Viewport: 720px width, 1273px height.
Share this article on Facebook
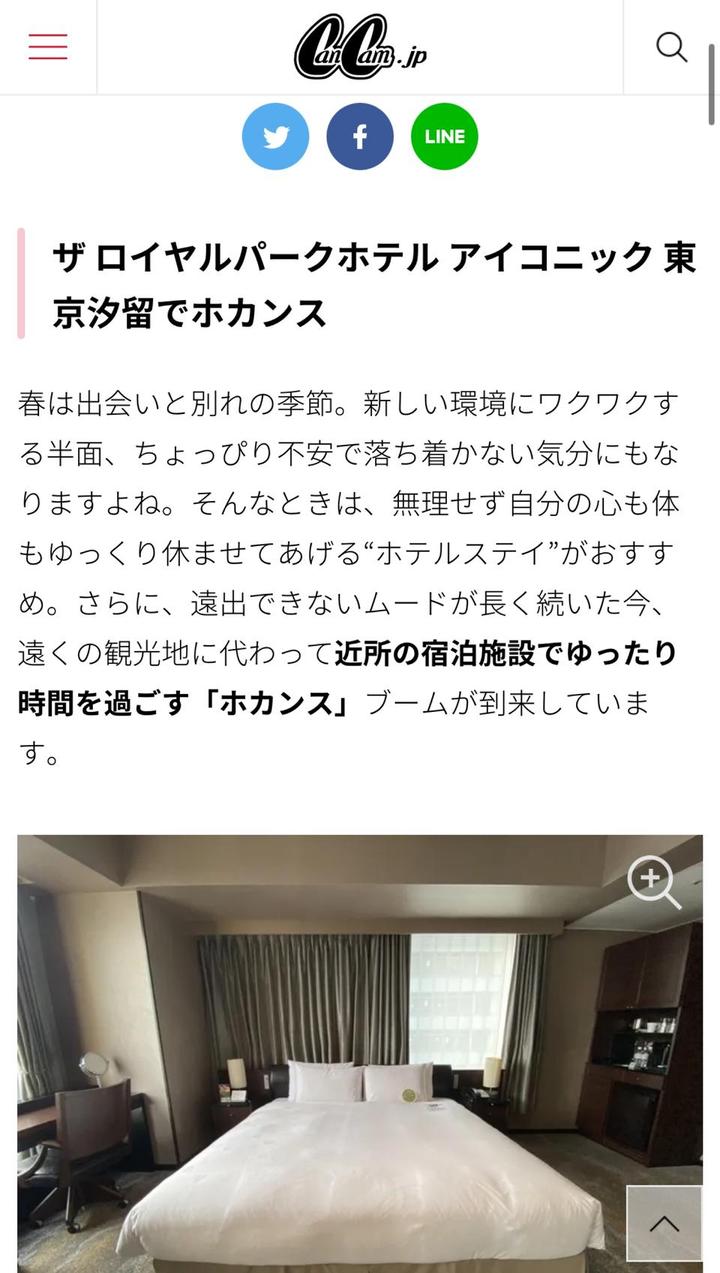click(360, 137)
